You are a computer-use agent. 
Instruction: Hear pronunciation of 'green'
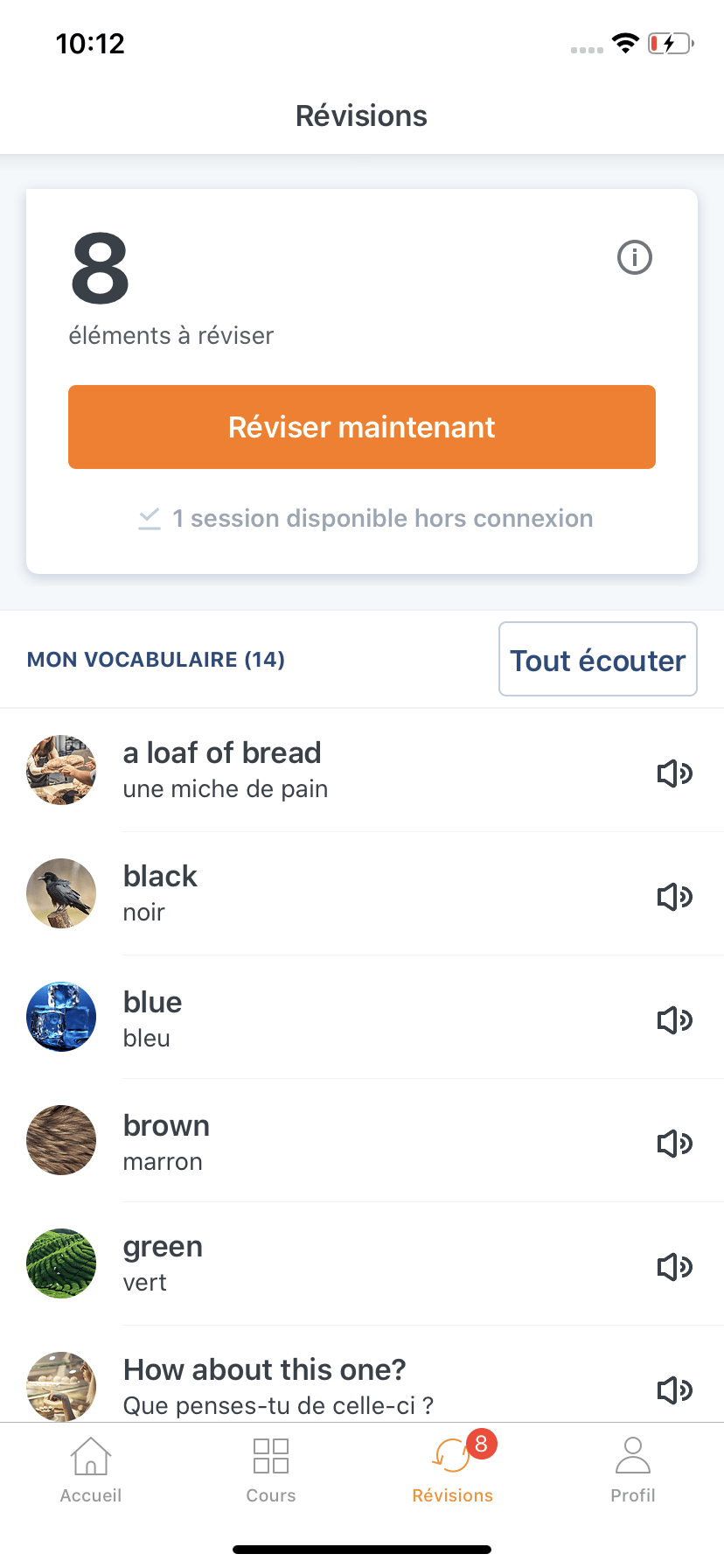point(675,1266)
